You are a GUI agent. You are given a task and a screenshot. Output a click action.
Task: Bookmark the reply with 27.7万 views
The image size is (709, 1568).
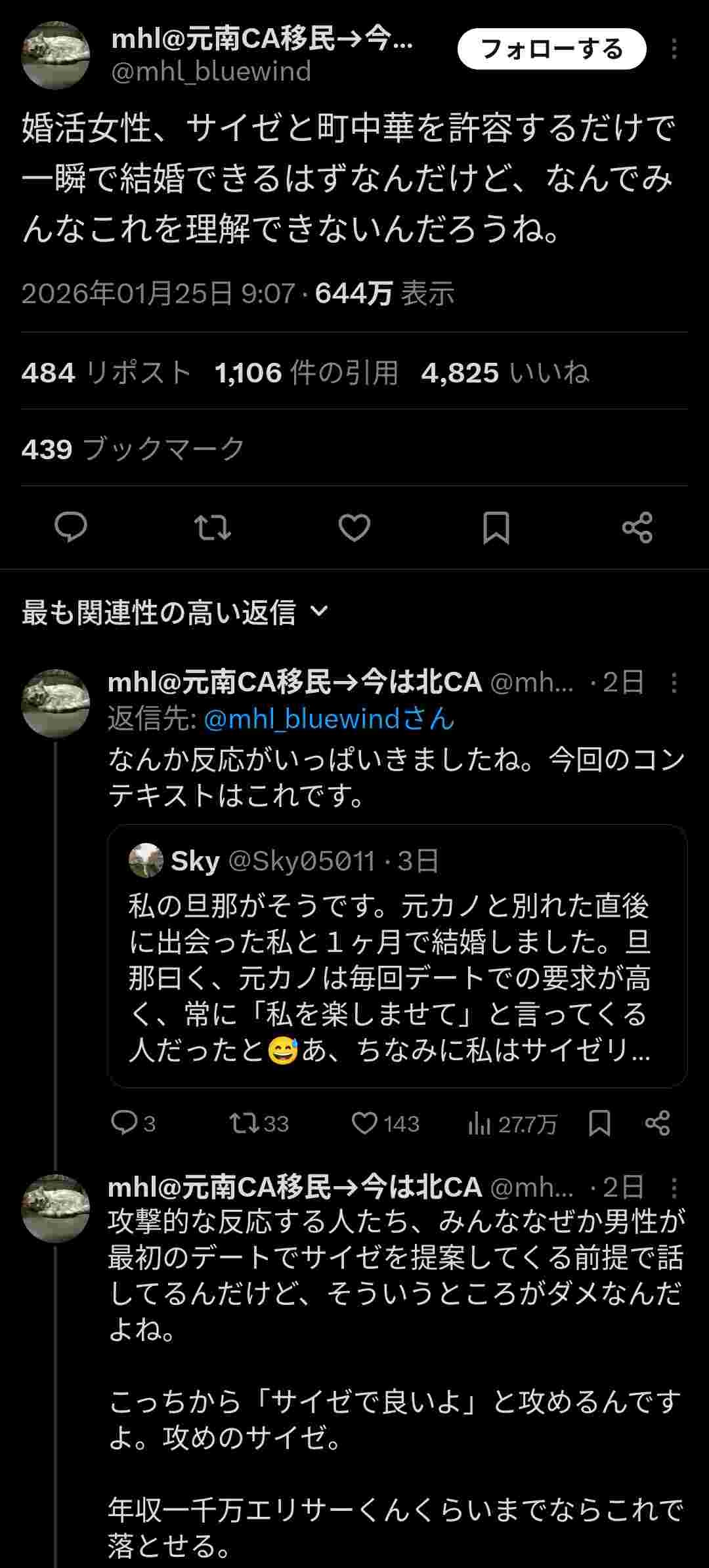click(x=599, y=1123)
